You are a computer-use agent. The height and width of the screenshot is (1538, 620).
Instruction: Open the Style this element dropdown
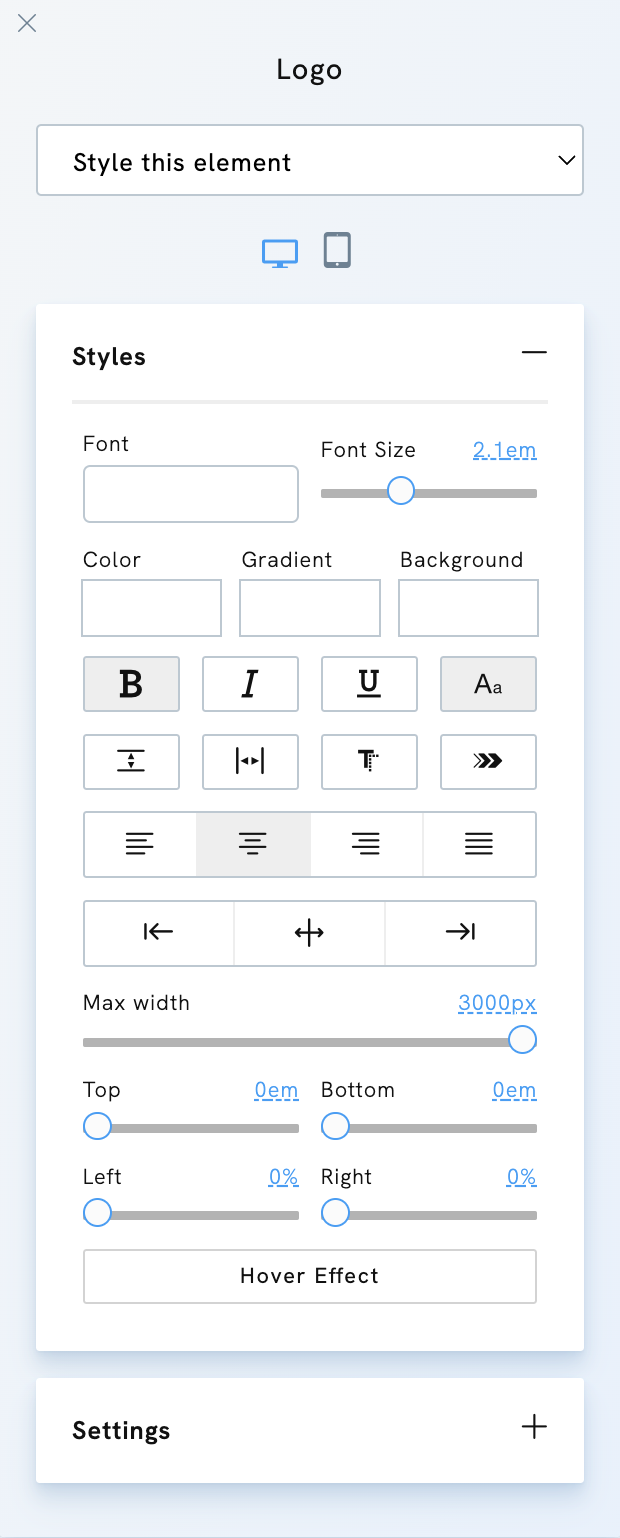pyautogui.click(x=310, y=160)
